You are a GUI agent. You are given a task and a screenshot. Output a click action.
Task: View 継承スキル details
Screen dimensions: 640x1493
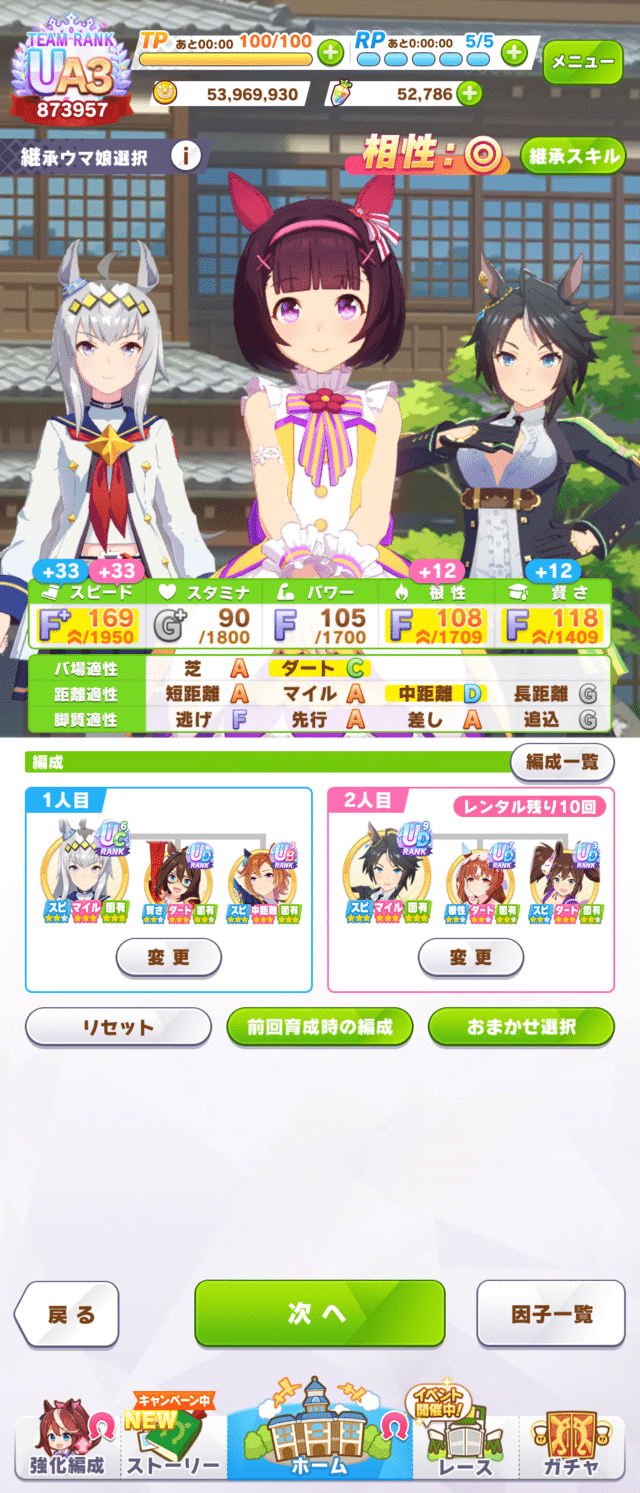(x=573, y=155)
